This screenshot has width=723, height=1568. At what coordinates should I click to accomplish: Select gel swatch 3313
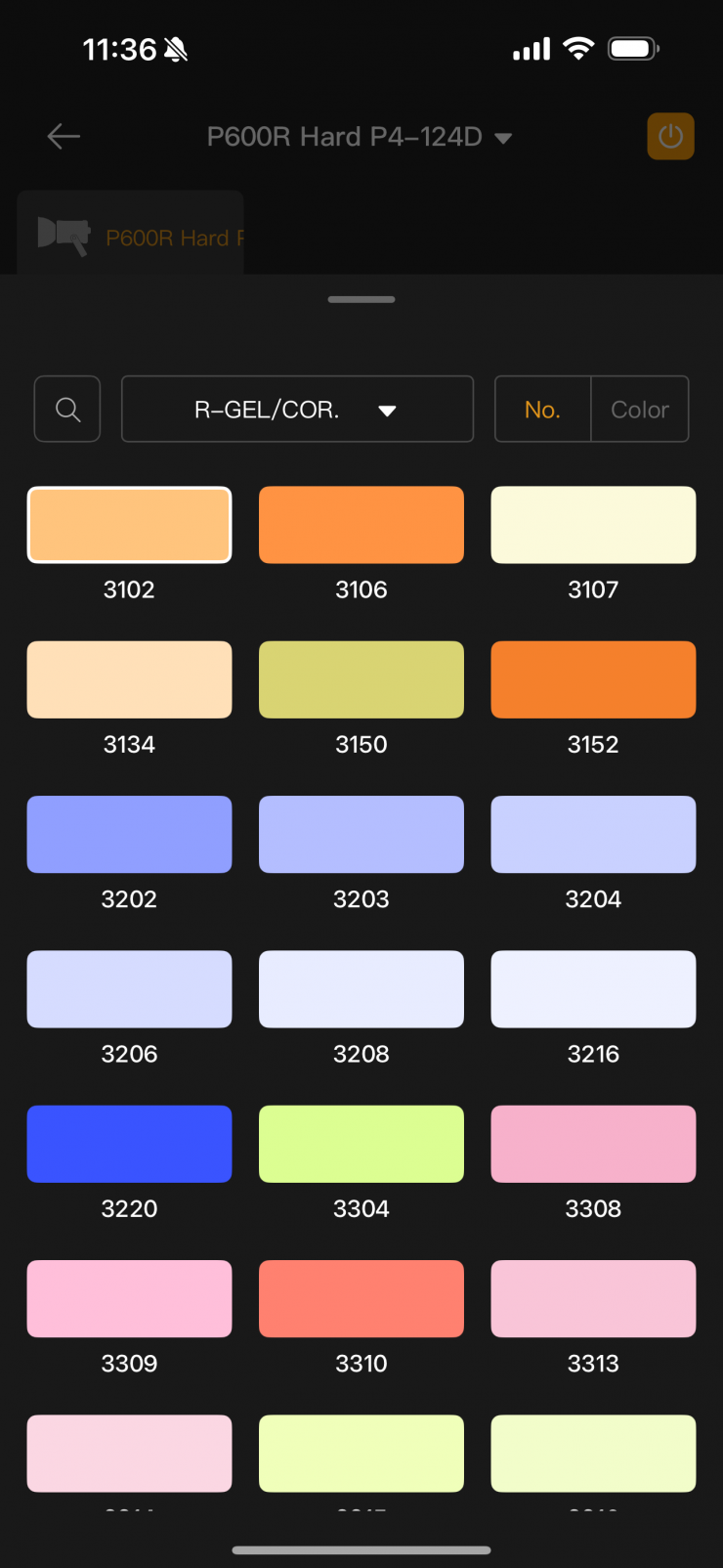[593, 1298]
